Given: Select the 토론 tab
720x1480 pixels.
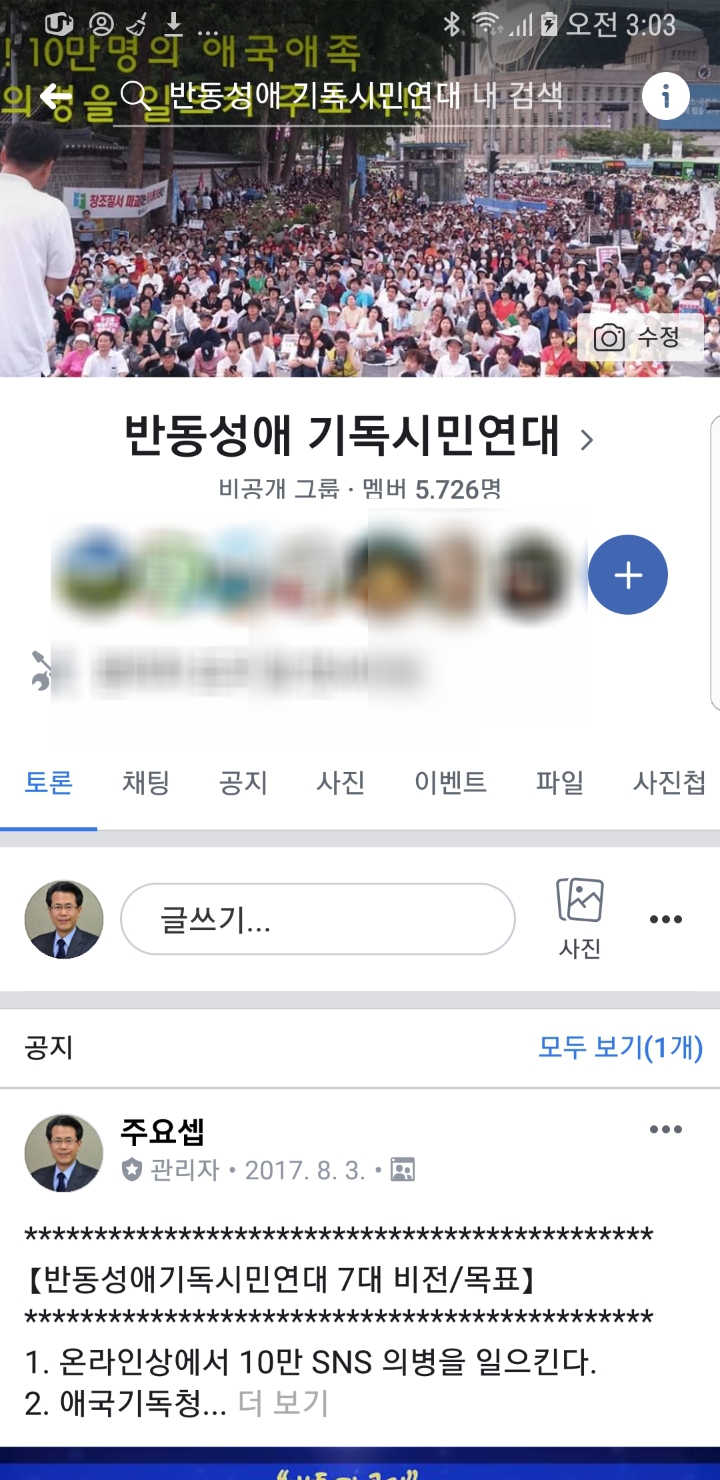Looking at the screenshot, I should point(48,782).
